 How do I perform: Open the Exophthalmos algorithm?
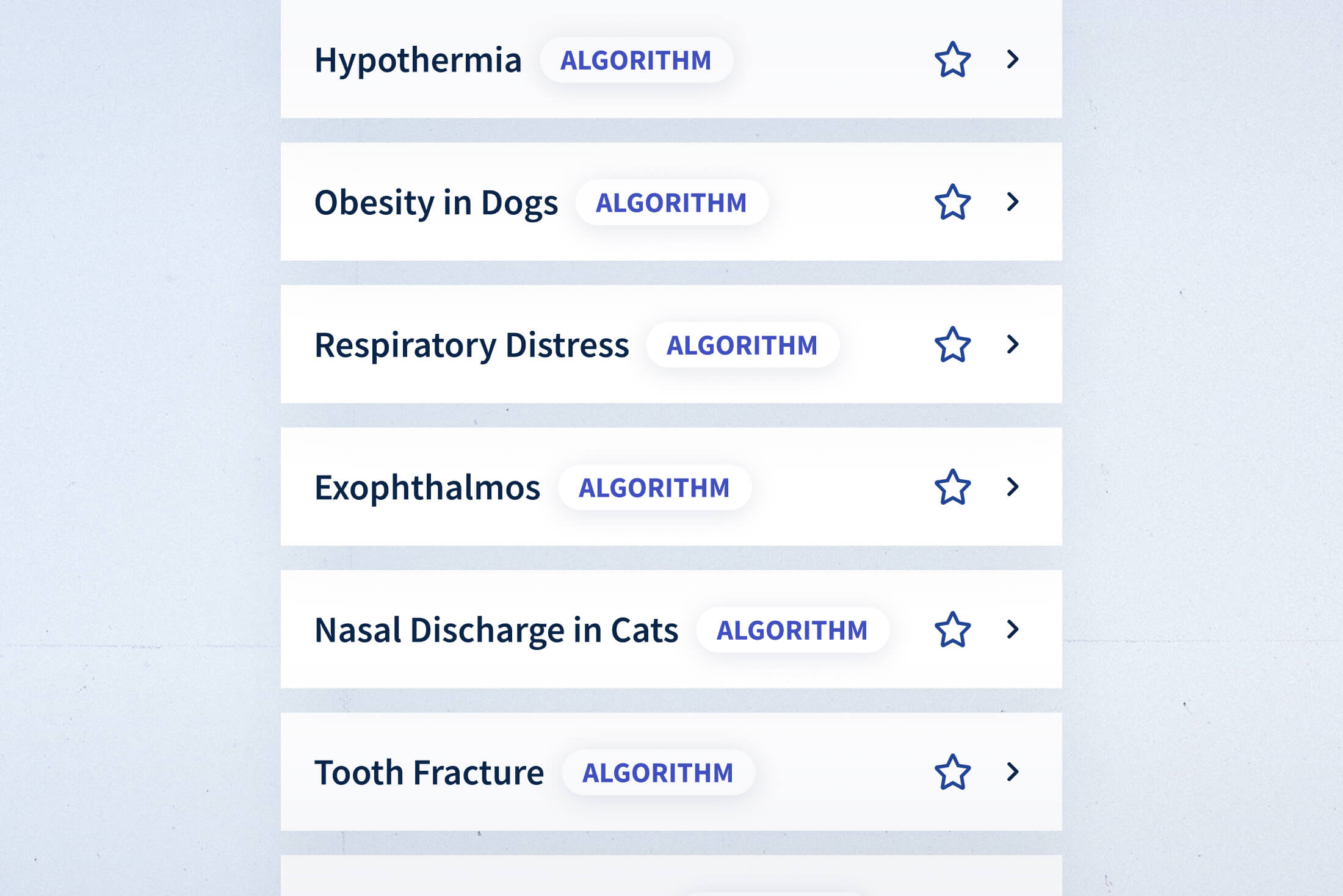(1013, 487)
